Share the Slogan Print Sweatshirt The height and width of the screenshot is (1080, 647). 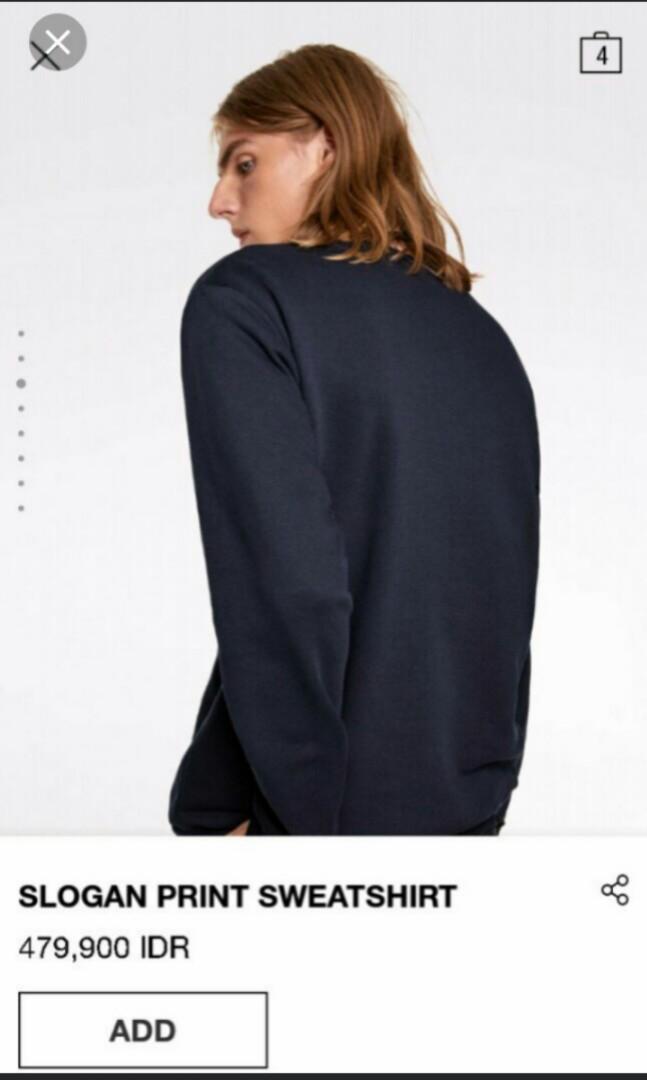coord(614,889)
